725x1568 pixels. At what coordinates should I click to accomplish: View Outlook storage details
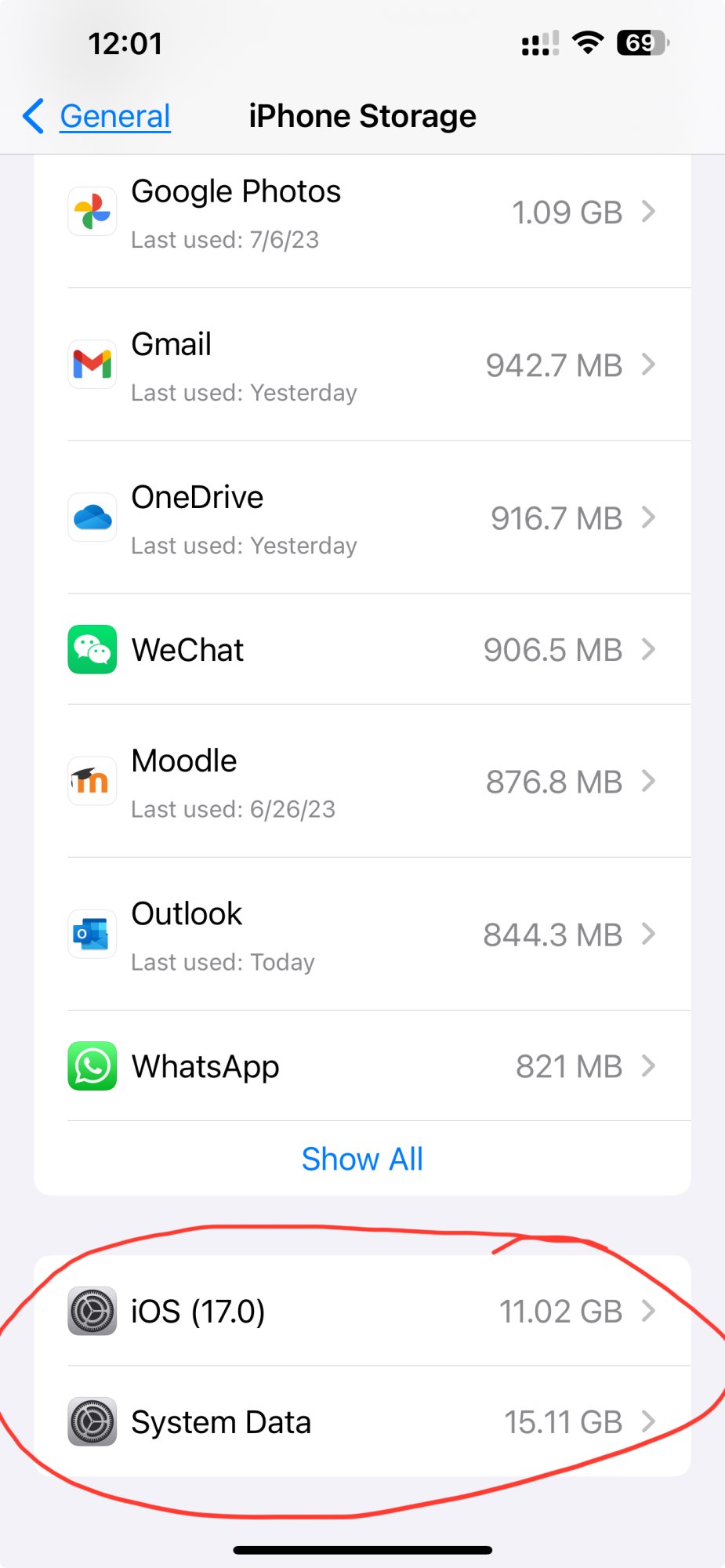pyautogui.click(x=362, y=934)
